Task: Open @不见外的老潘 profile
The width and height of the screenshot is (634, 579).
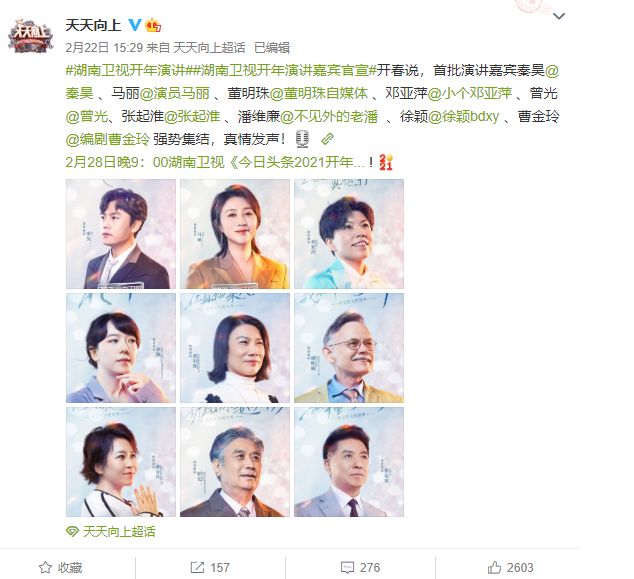Action: (311, 116)
